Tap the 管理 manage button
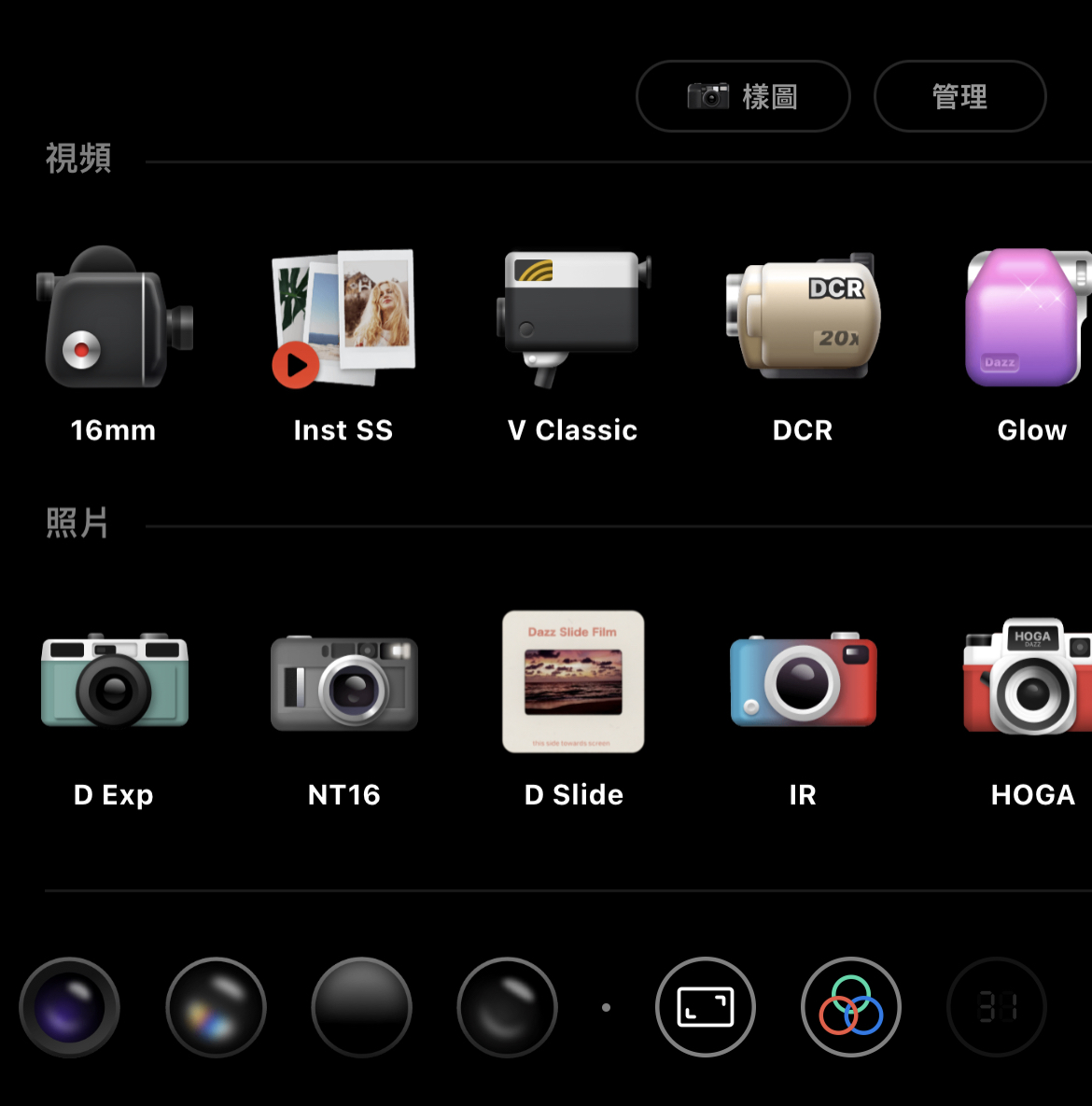Screen dimensions: 1092x1106 (959, 96)
